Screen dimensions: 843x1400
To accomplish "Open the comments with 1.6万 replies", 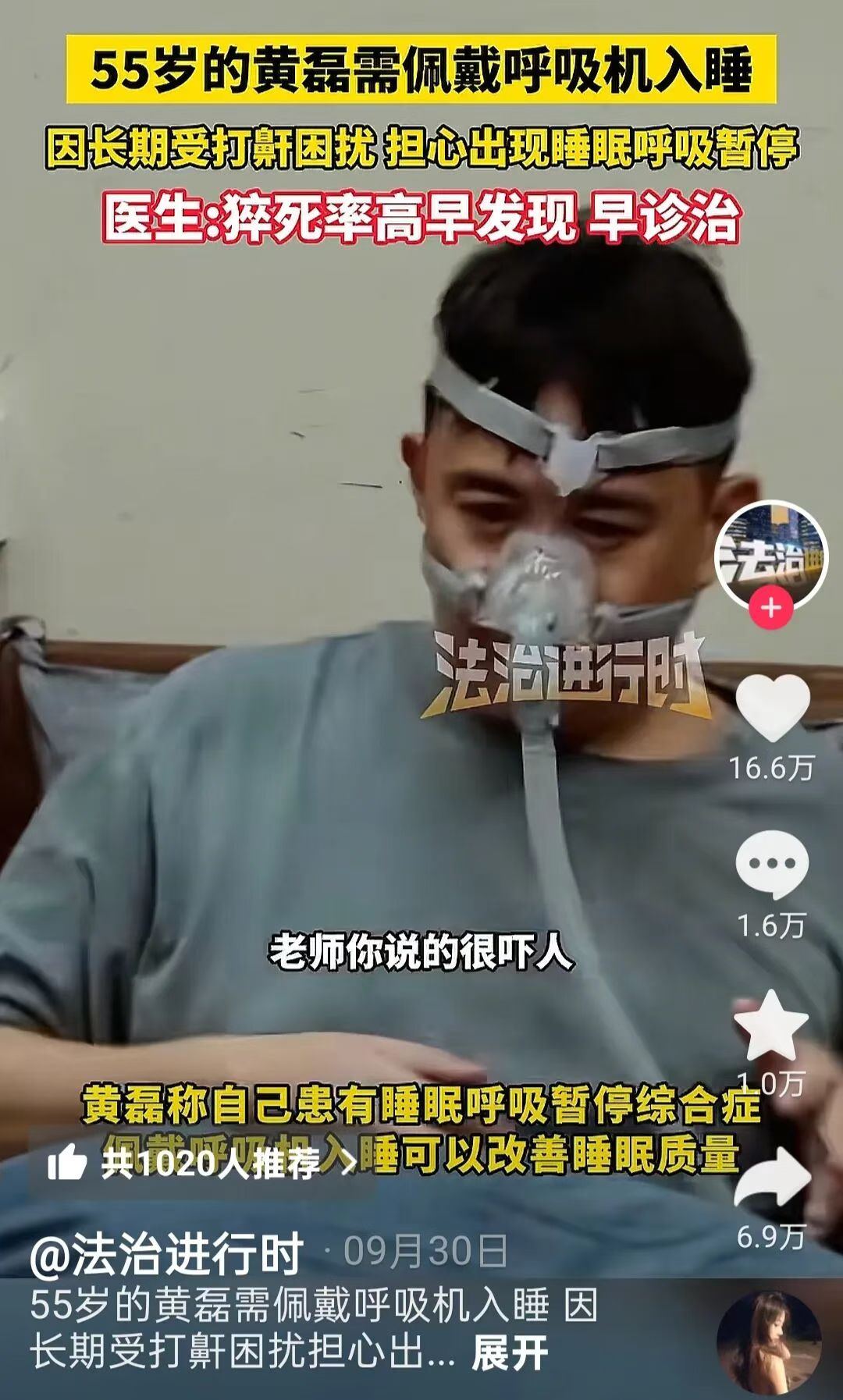I will (771, 864).
